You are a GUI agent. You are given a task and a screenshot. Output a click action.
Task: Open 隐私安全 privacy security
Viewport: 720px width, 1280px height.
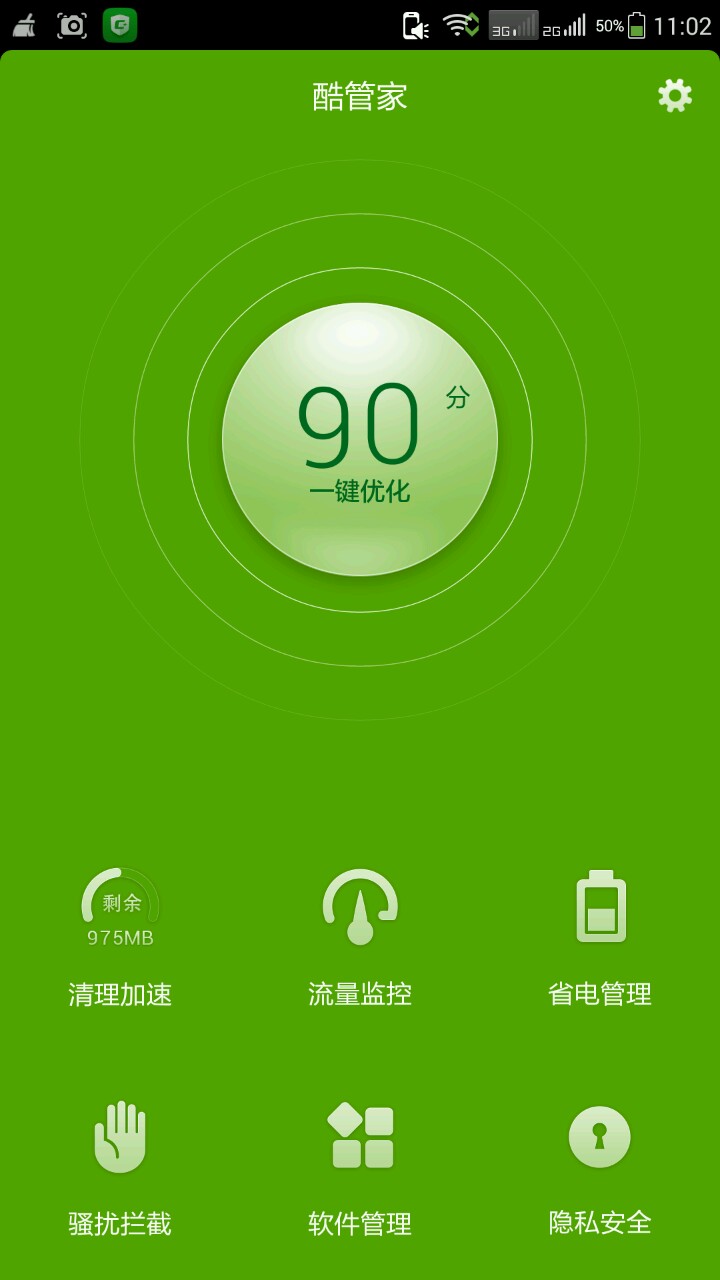(x=600, y=1167)
